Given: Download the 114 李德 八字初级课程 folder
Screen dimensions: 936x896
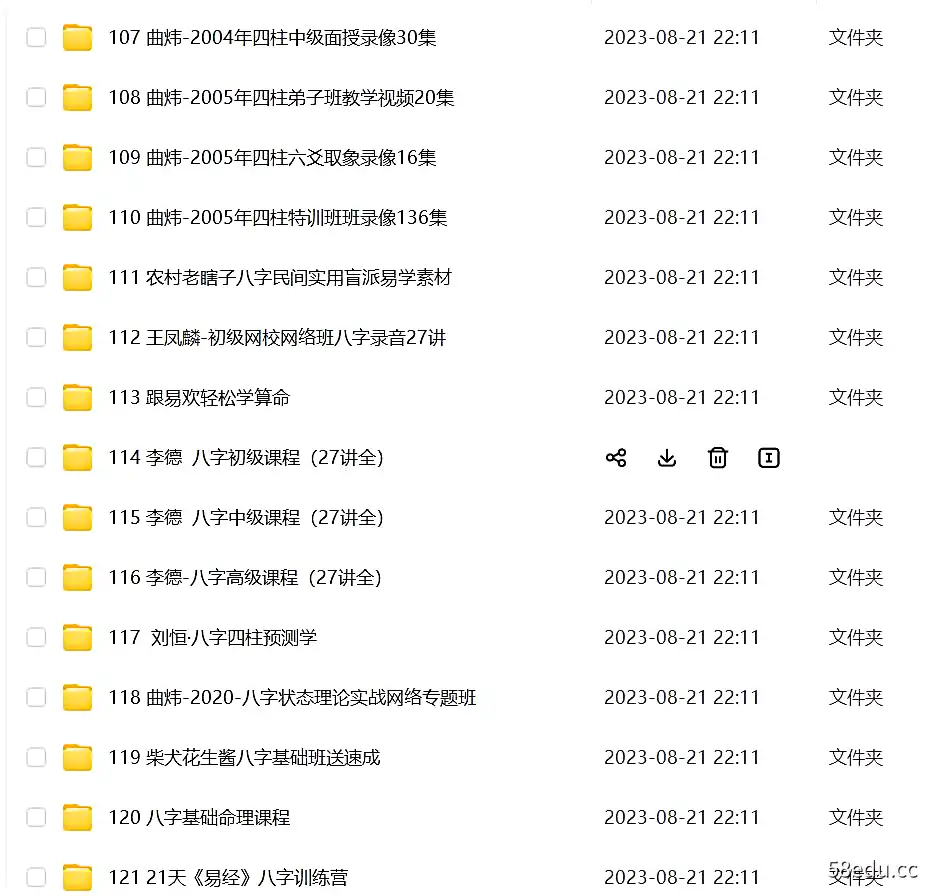Looking at the screenshot, I should [x=667, y=458].
